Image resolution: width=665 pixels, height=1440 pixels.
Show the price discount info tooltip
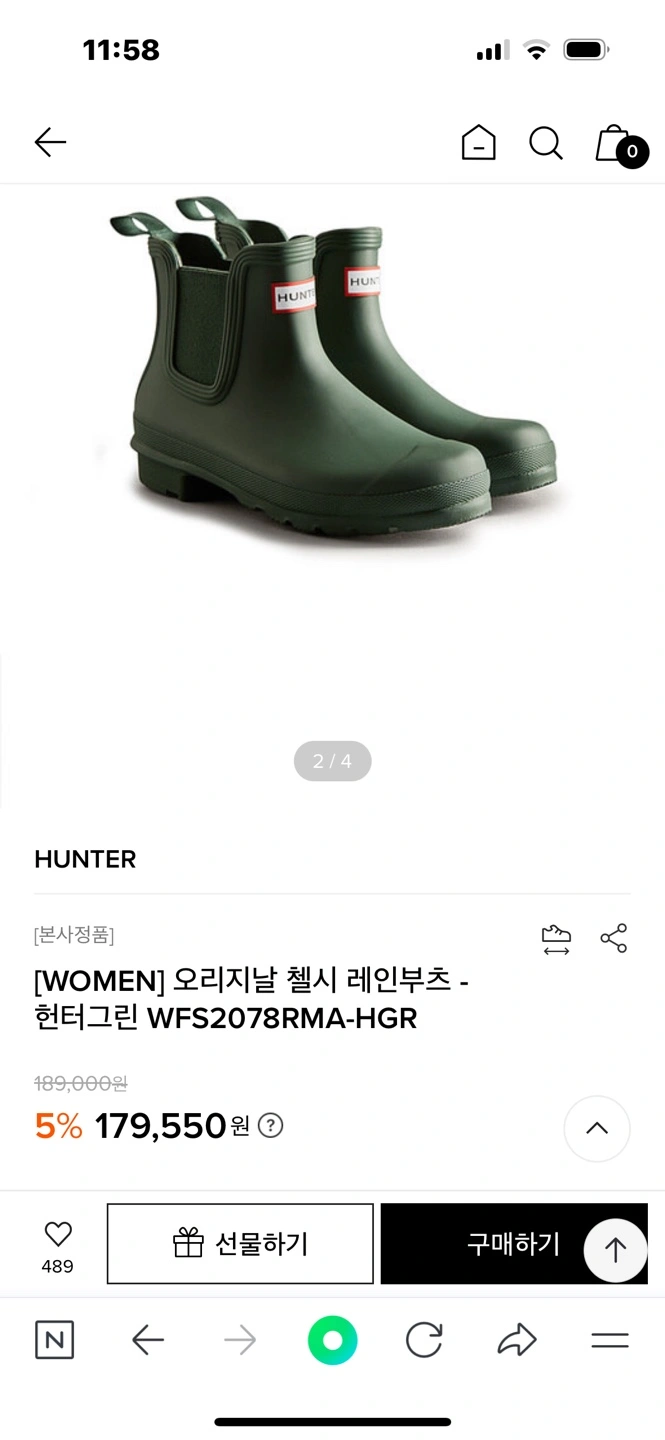tap(270, 1126)
